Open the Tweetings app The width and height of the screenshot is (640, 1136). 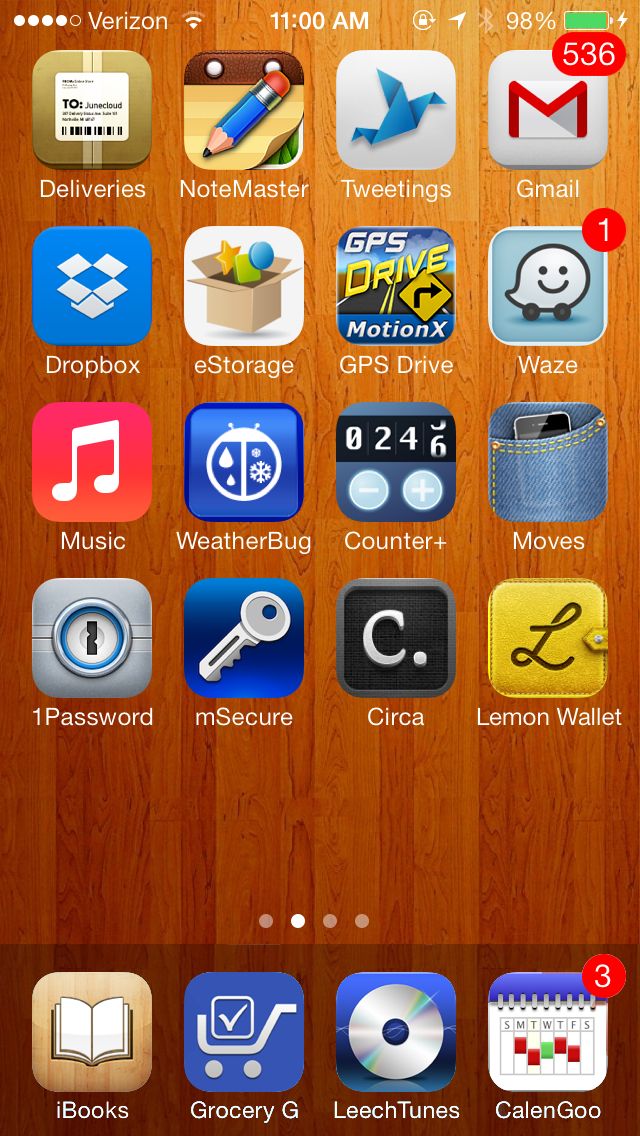(396, 109)
